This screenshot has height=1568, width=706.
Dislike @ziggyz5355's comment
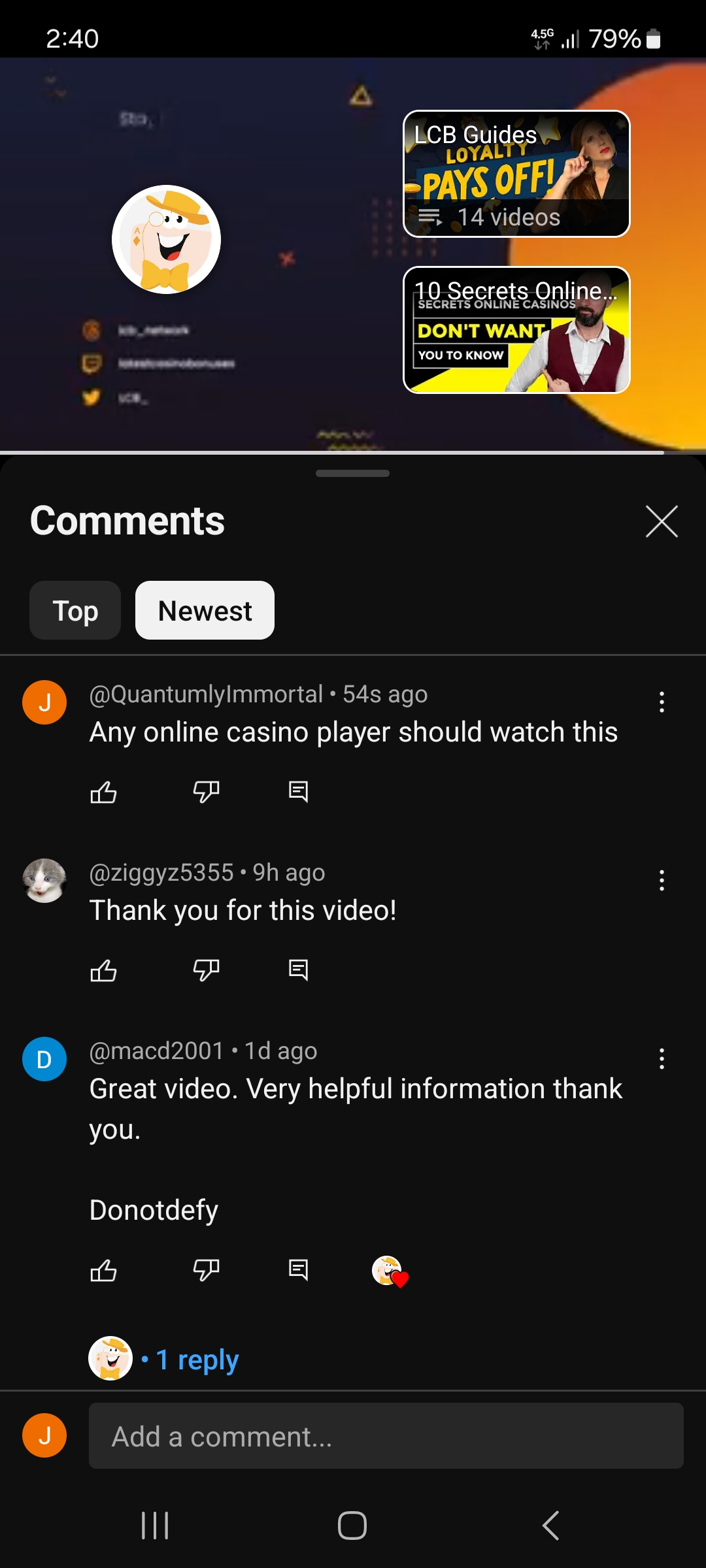tap(206, 971)
